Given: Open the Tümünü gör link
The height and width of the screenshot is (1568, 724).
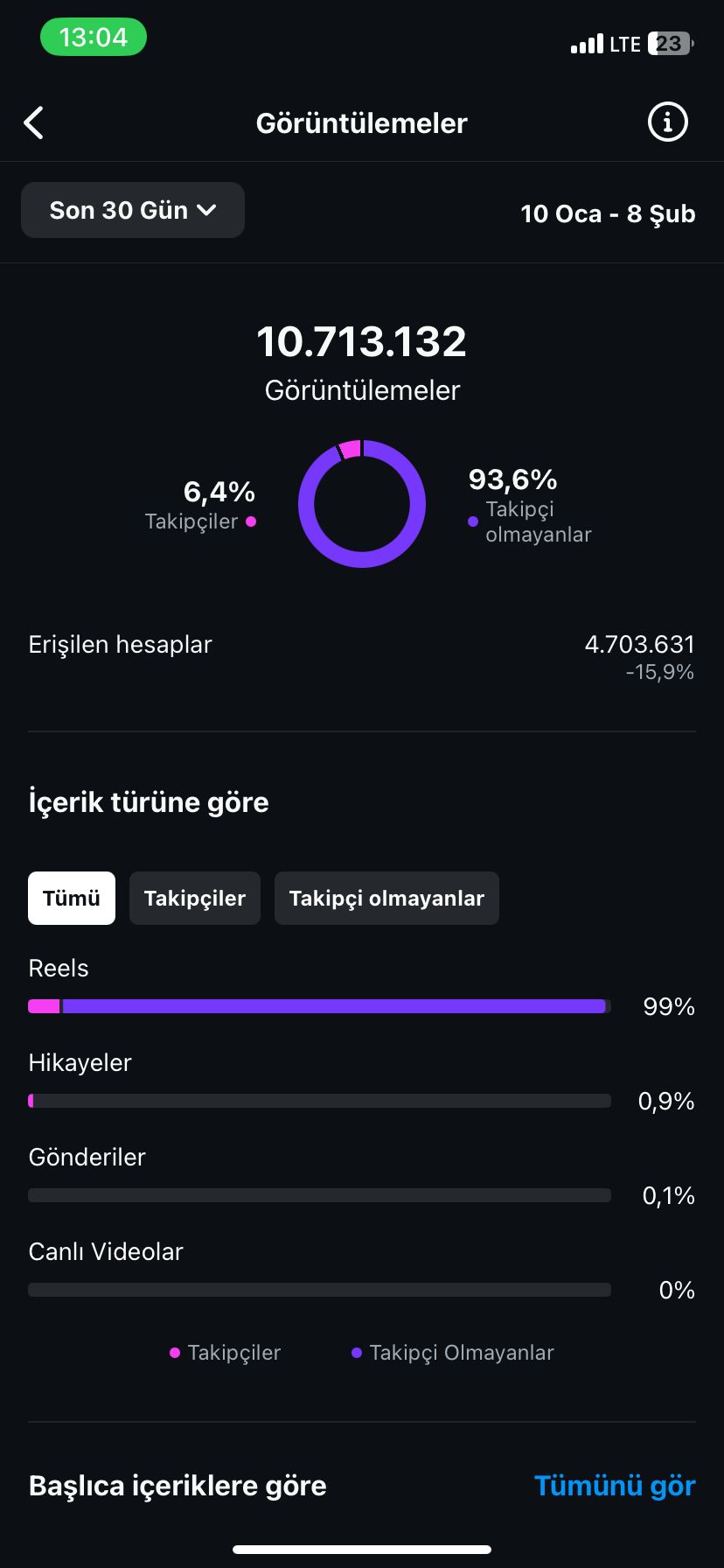Looking at the screenshot, I should pyautogui.click(x=615, y=1486).
